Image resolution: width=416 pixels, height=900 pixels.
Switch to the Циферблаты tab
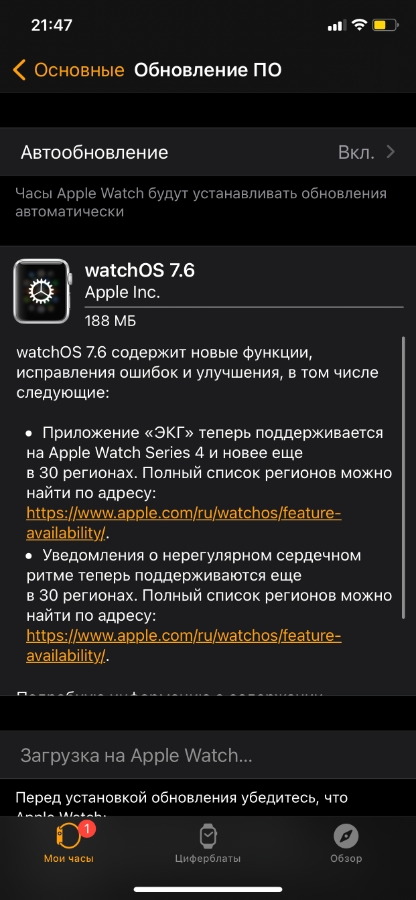point(208,843)
